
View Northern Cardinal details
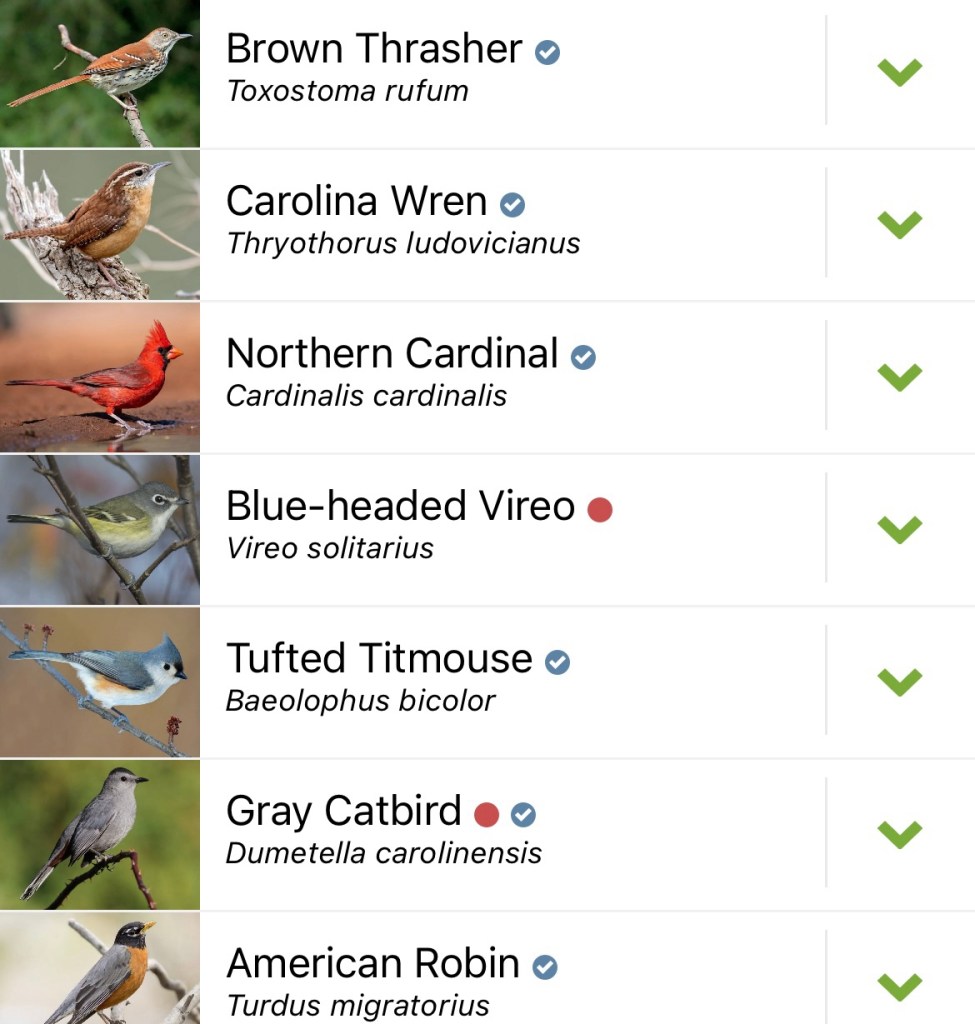pos(392,354)
